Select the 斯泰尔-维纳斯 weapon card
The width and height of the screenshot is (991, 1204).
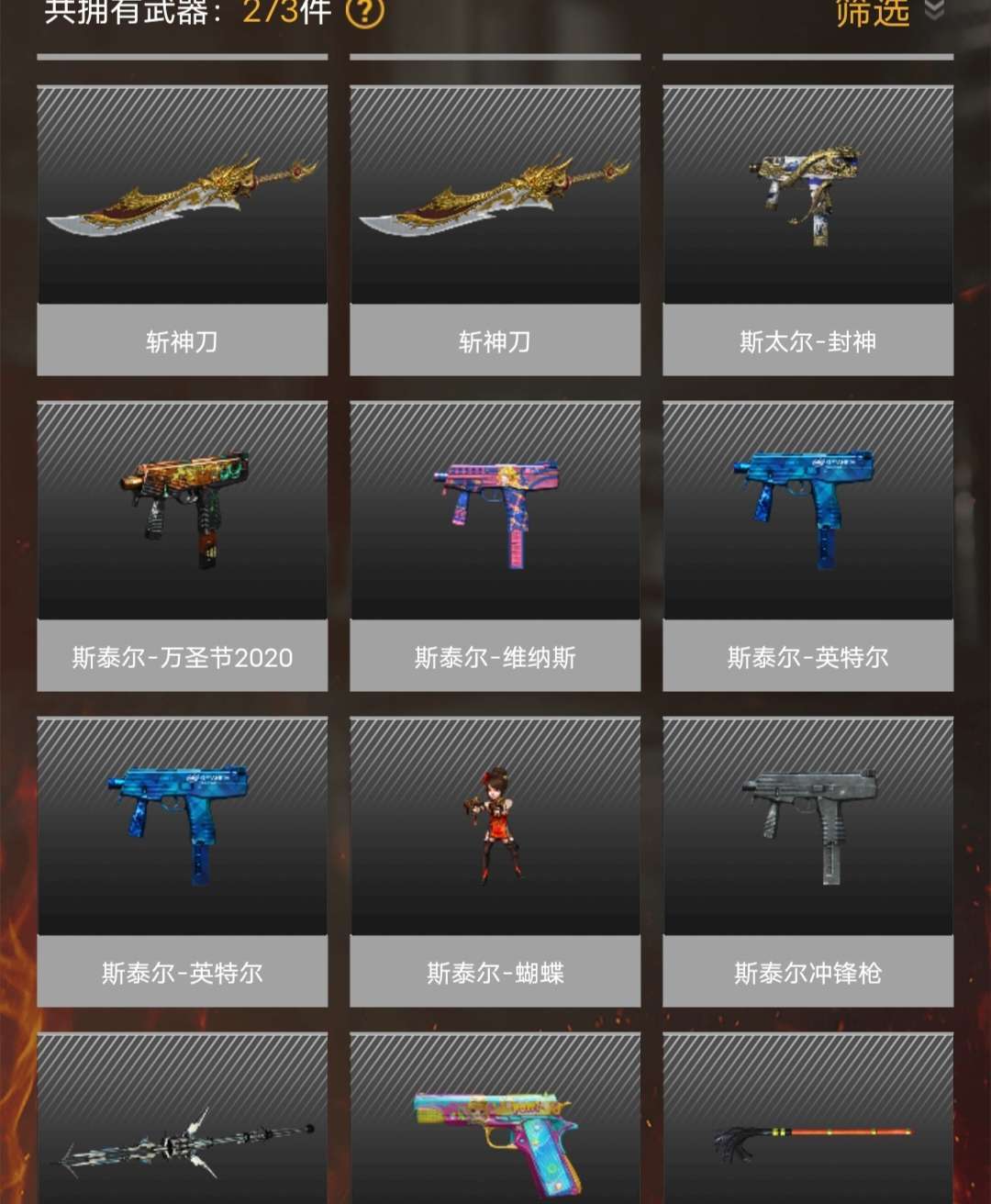click(x=495, y=545)
